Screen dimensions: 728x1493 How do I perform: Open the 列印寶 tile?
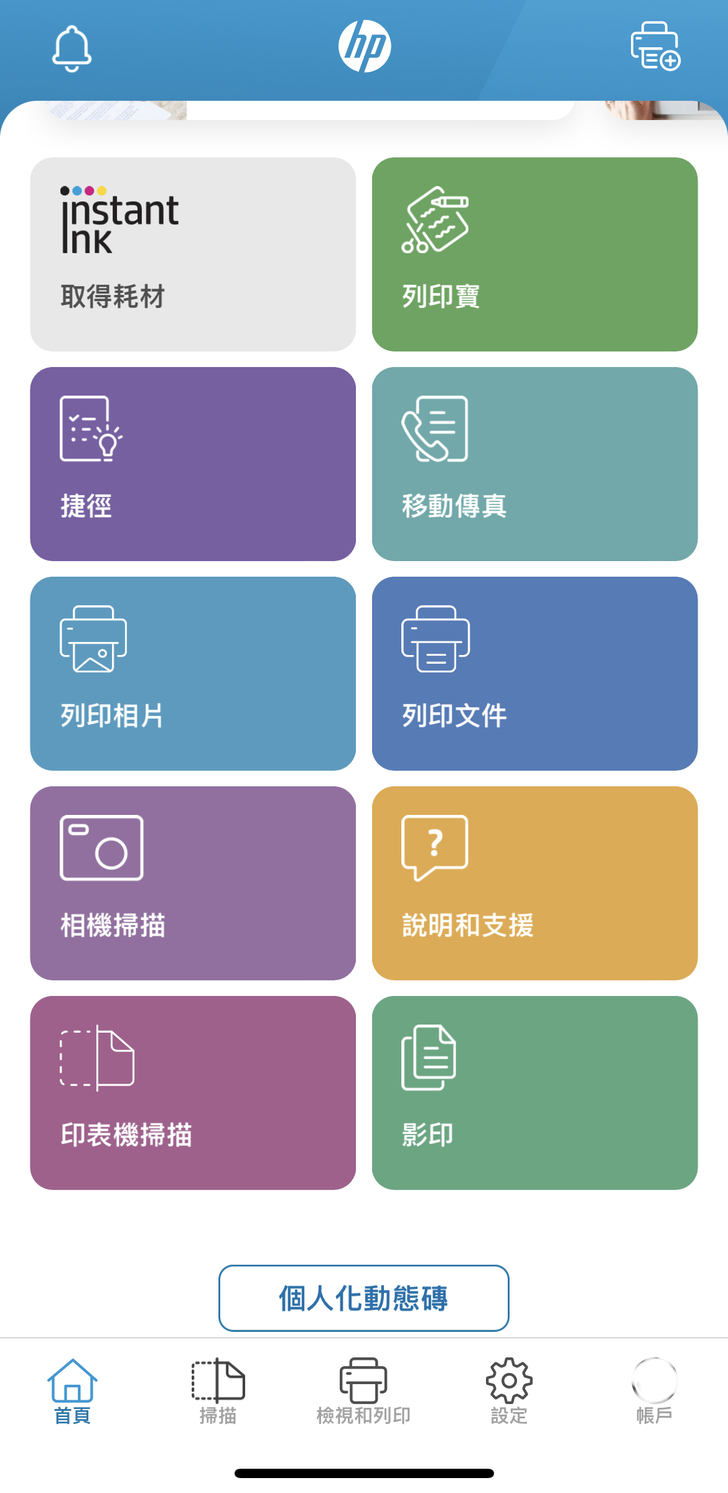click(x=534, y=254)
